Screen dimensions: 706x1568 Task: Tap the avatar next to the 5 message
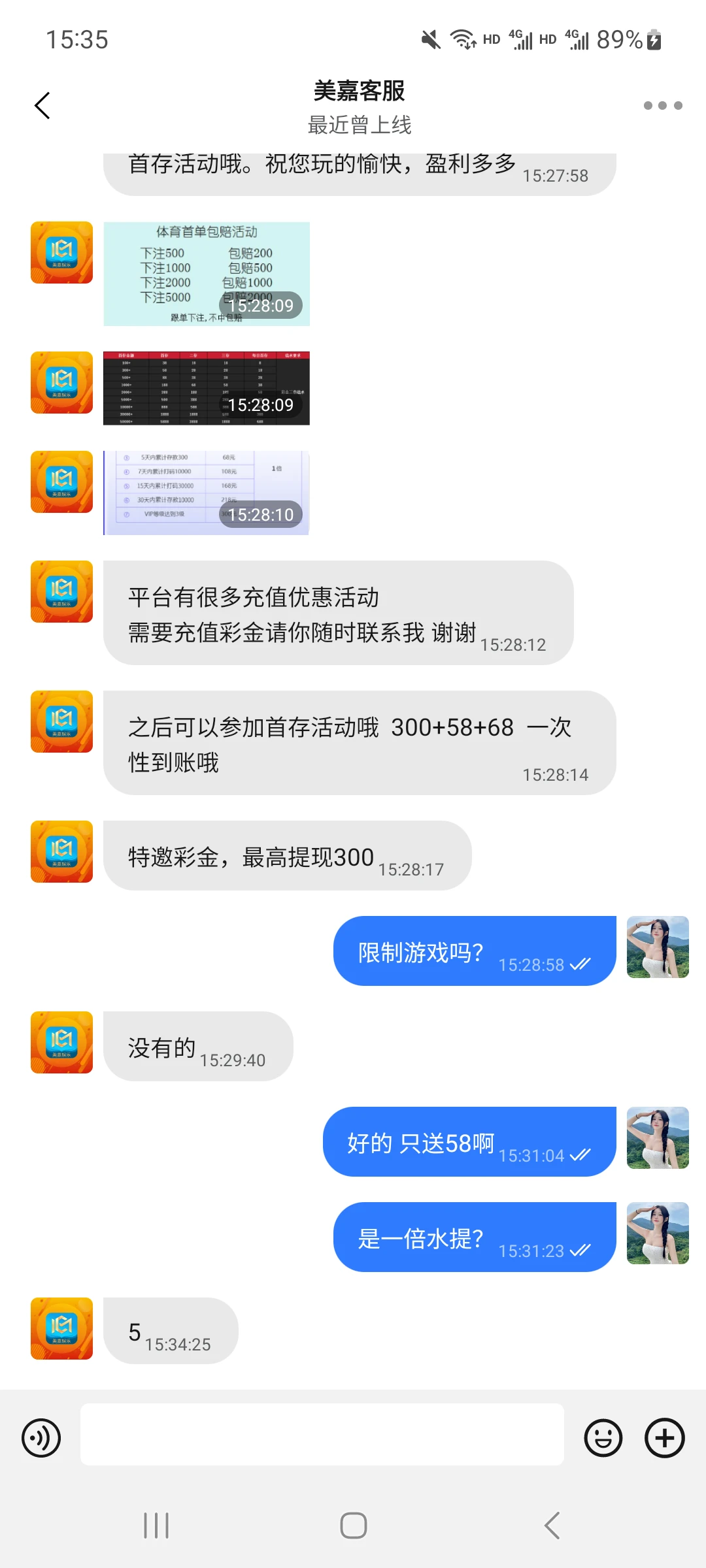[x=61, y=1331]
